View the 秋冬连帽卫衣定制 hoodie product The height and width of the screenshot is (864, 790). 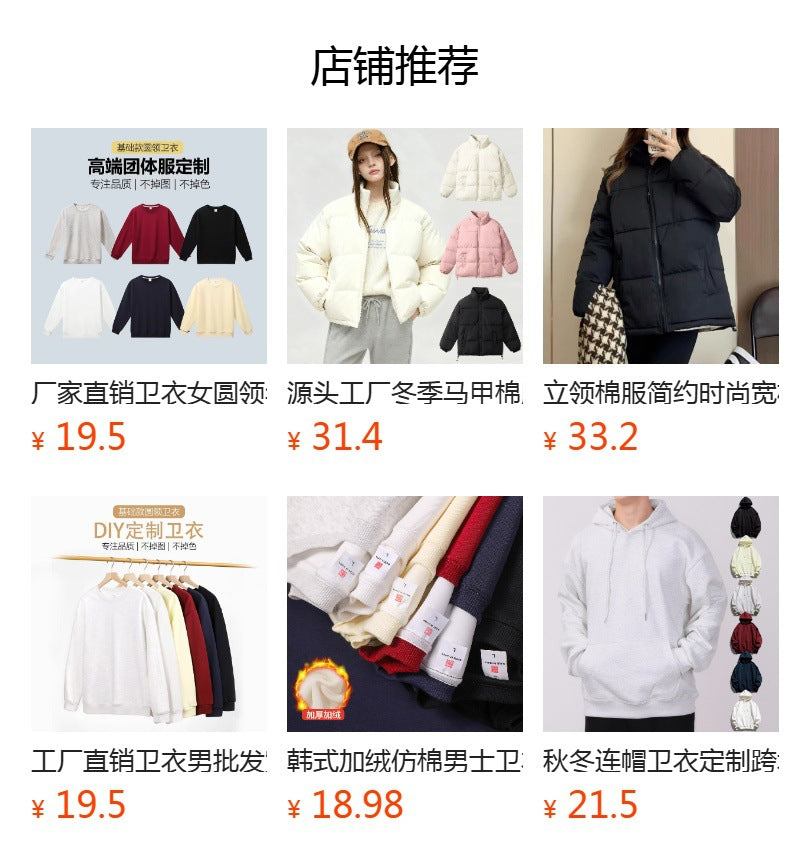coord(661,614)
